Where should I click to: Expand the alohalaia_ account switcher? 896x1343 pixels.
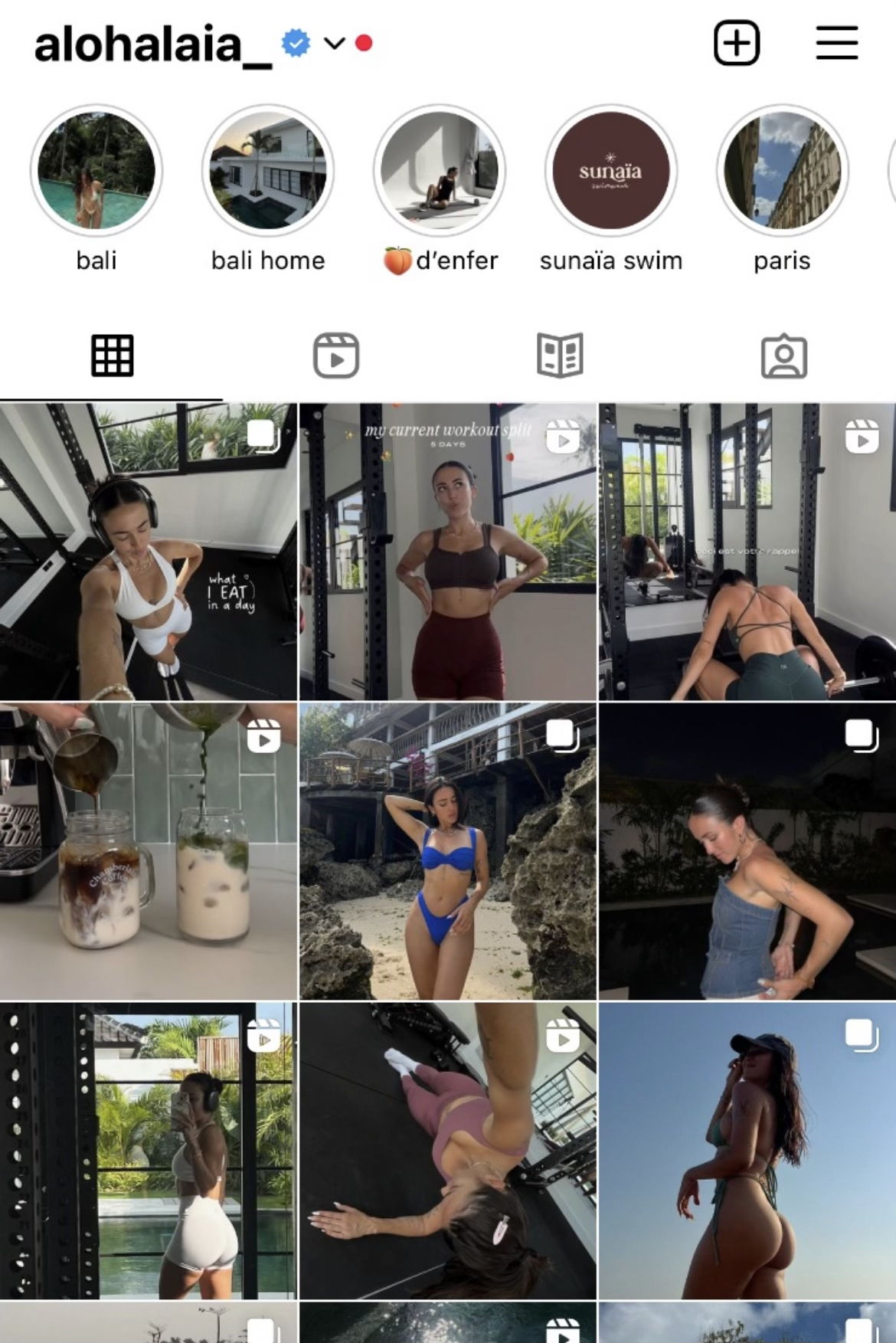tap(334, 43)
